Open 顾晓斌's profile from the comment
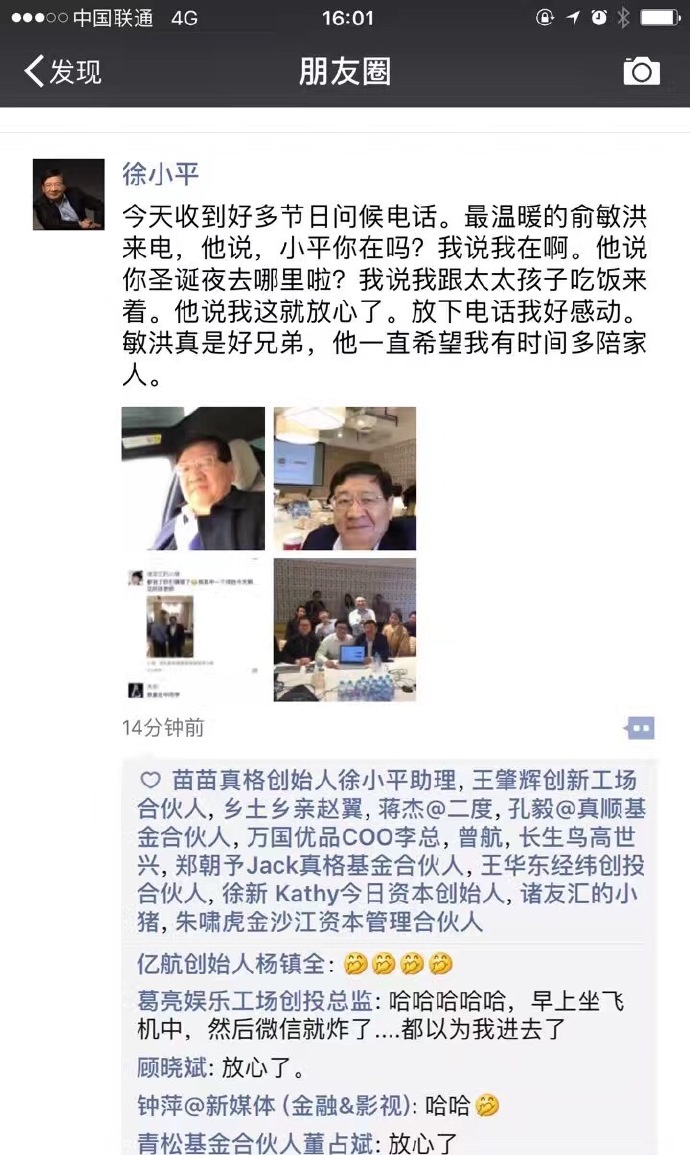Screen dimensions: 690x1155 coord(173,1067)
